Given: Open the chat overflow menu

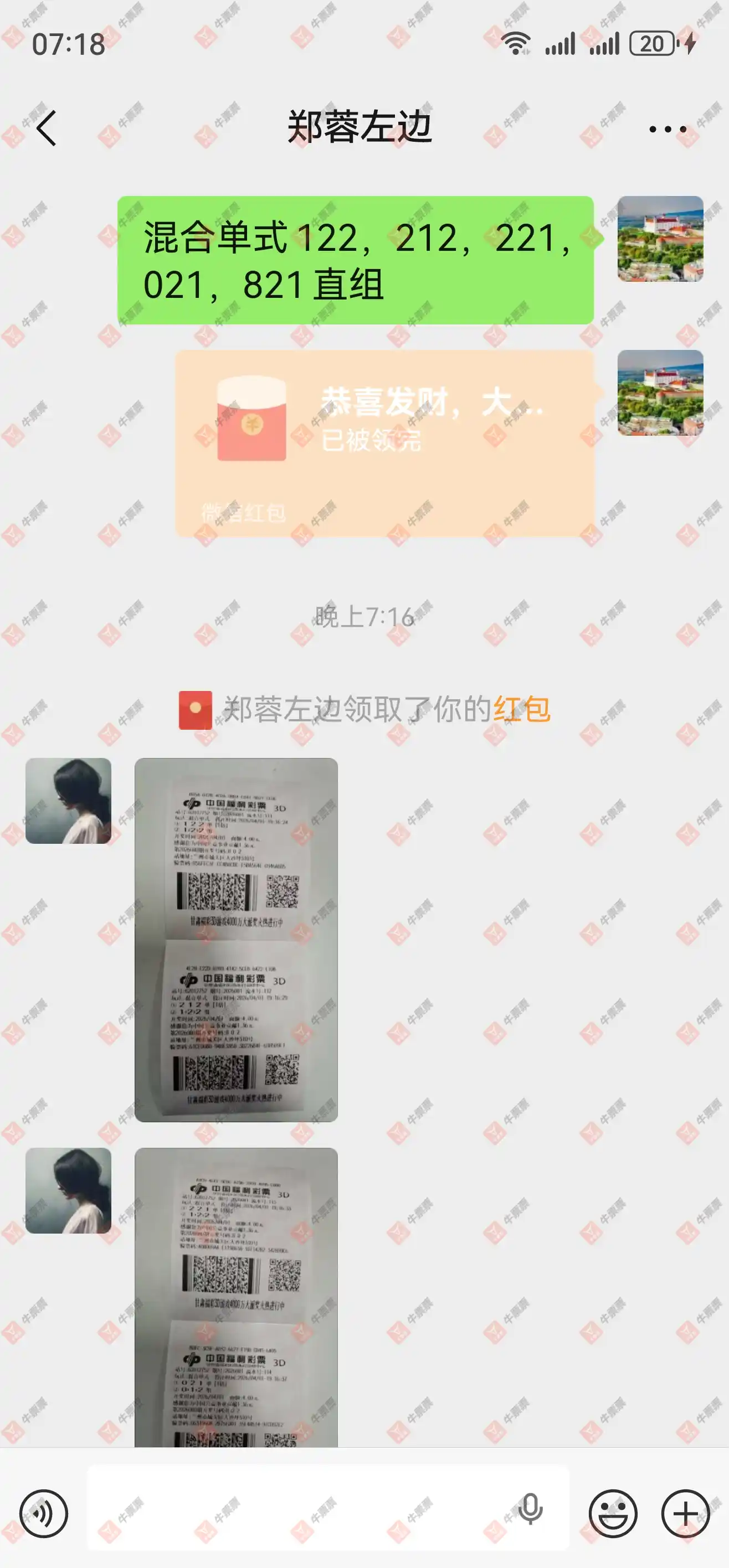Looking at the screenshot, I should click(668, 129).
